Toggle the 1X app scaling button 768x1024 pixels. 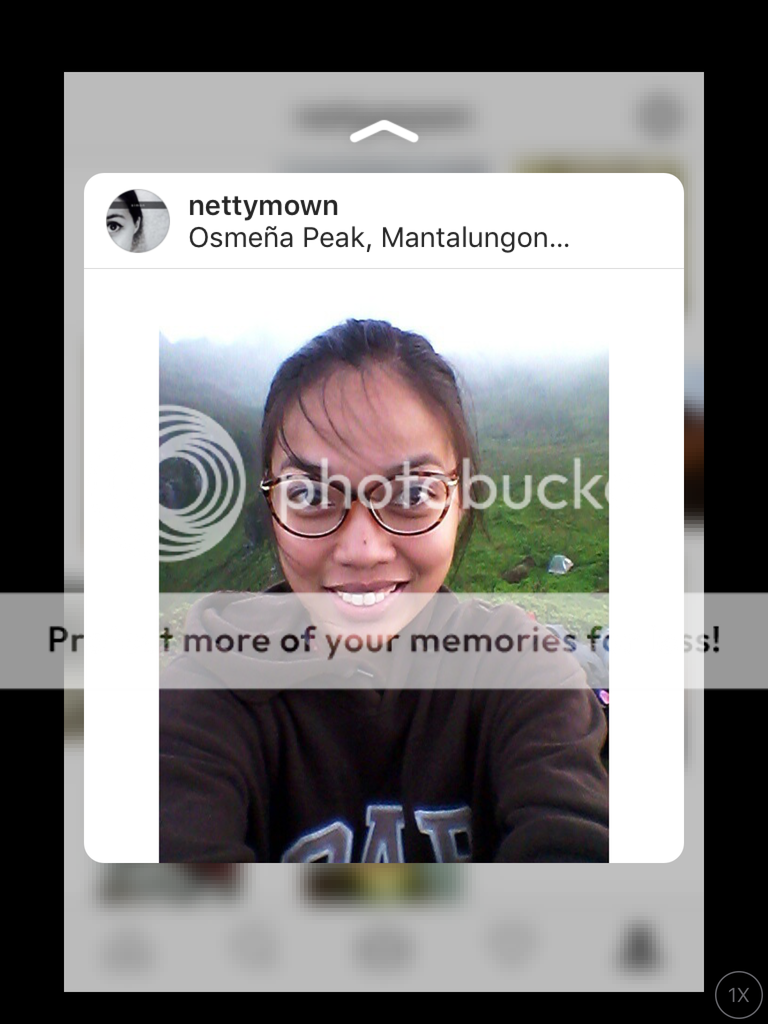pyautogui.click(x=738, y=995)
